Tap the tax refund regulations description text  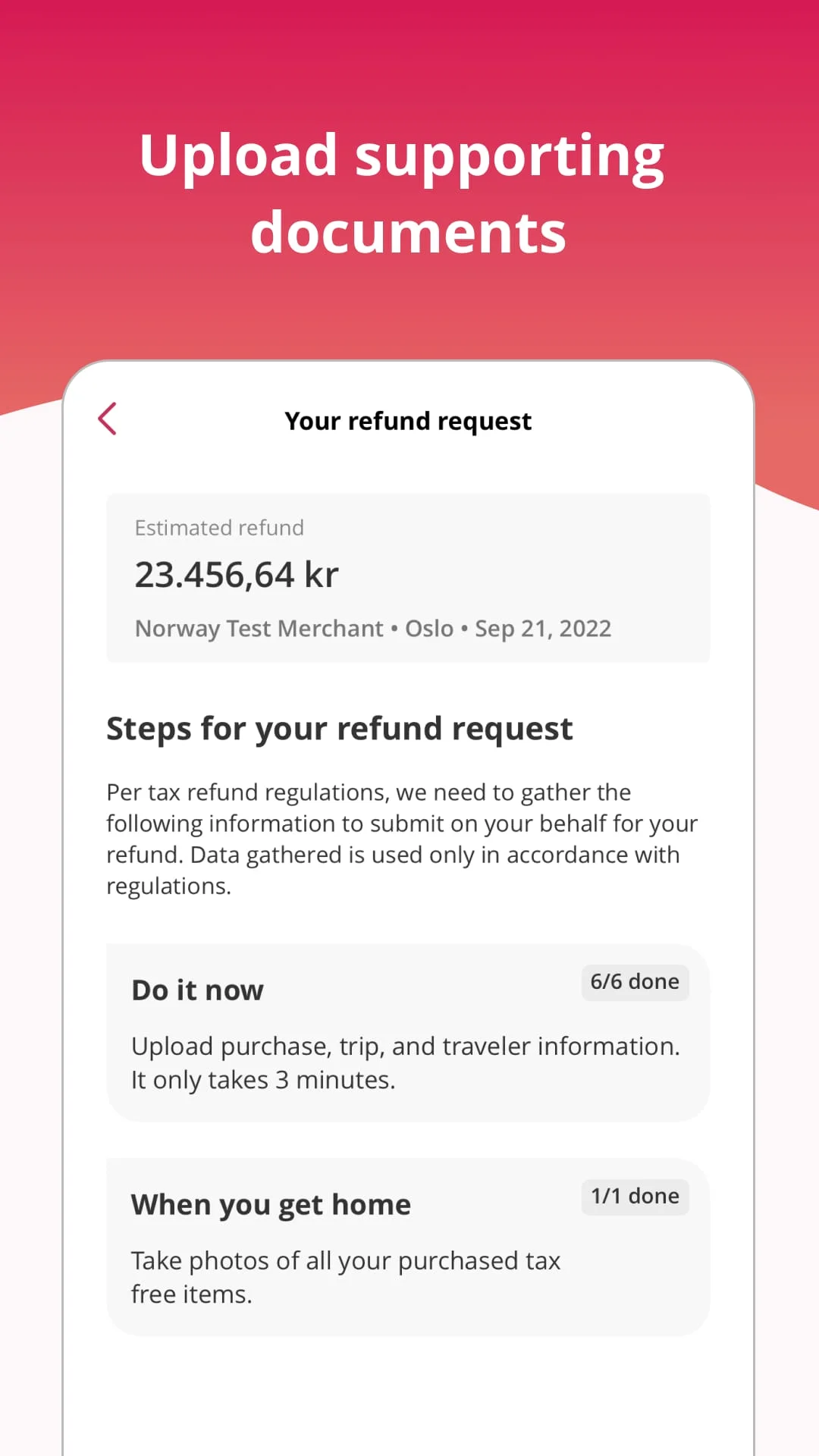[x=402, y=838]
